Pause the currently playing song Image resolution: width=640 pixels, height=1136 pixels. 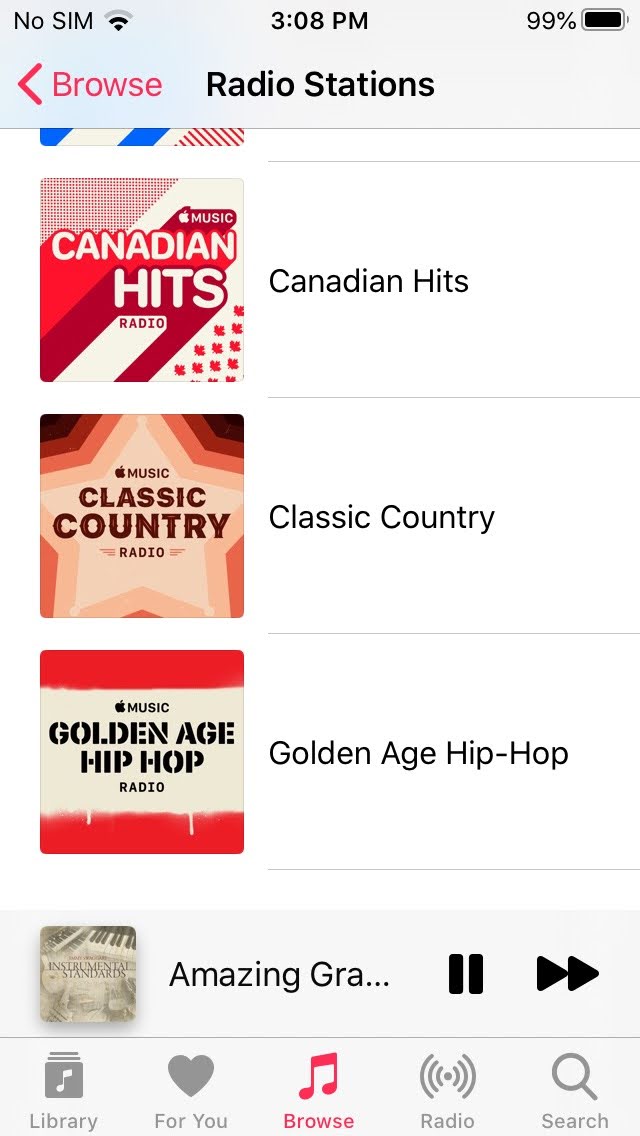[x=466, y=973]
